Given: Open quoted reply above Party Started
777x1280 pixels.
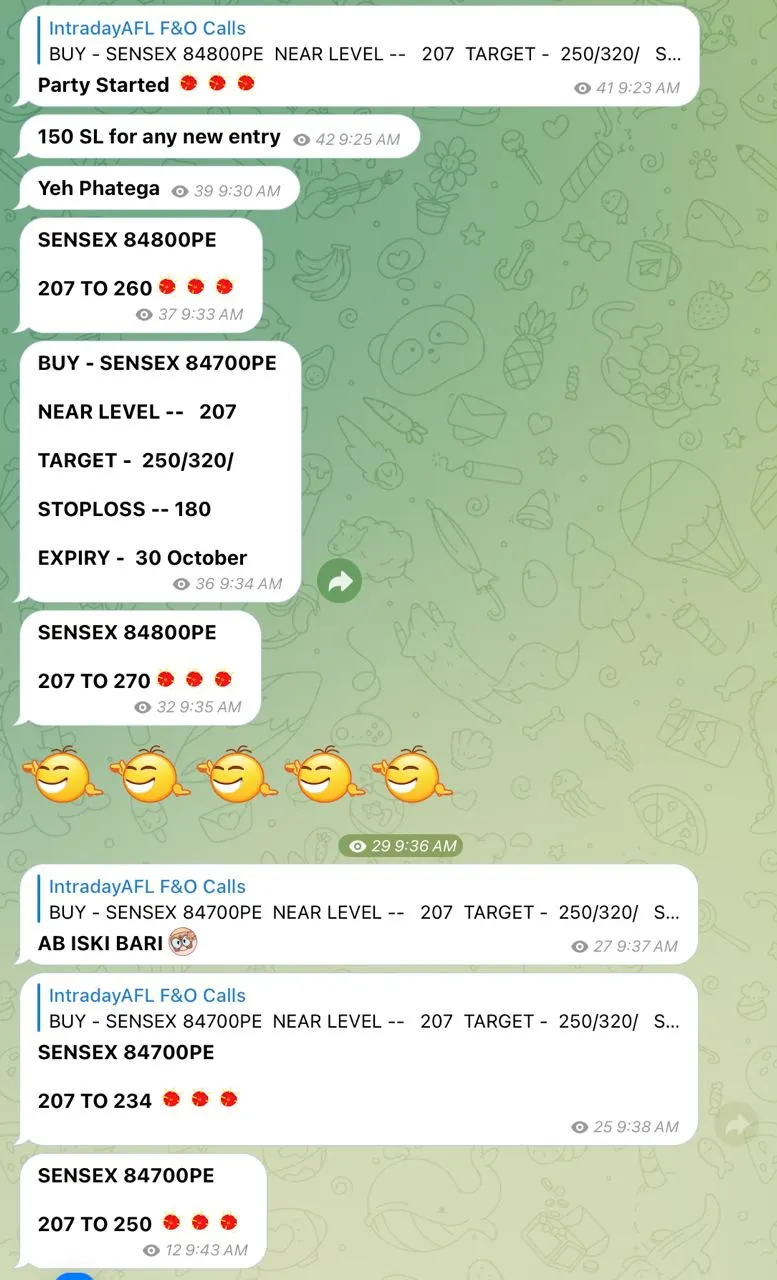Looking at the screenshot, I should (x=360, y=42).
